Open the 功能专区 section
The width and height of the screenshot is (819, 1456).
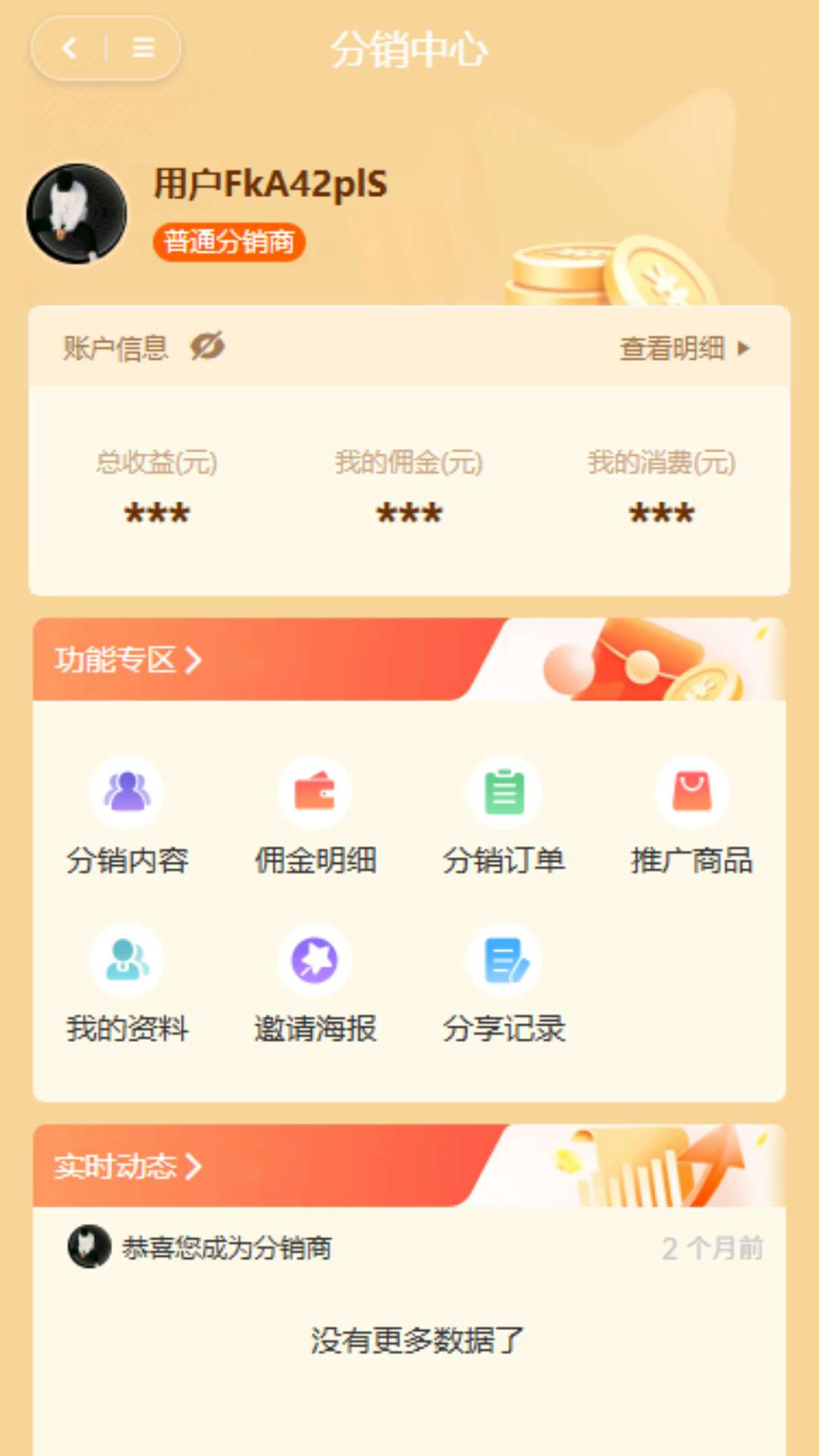pyautogui.click(x=128, y=660)
